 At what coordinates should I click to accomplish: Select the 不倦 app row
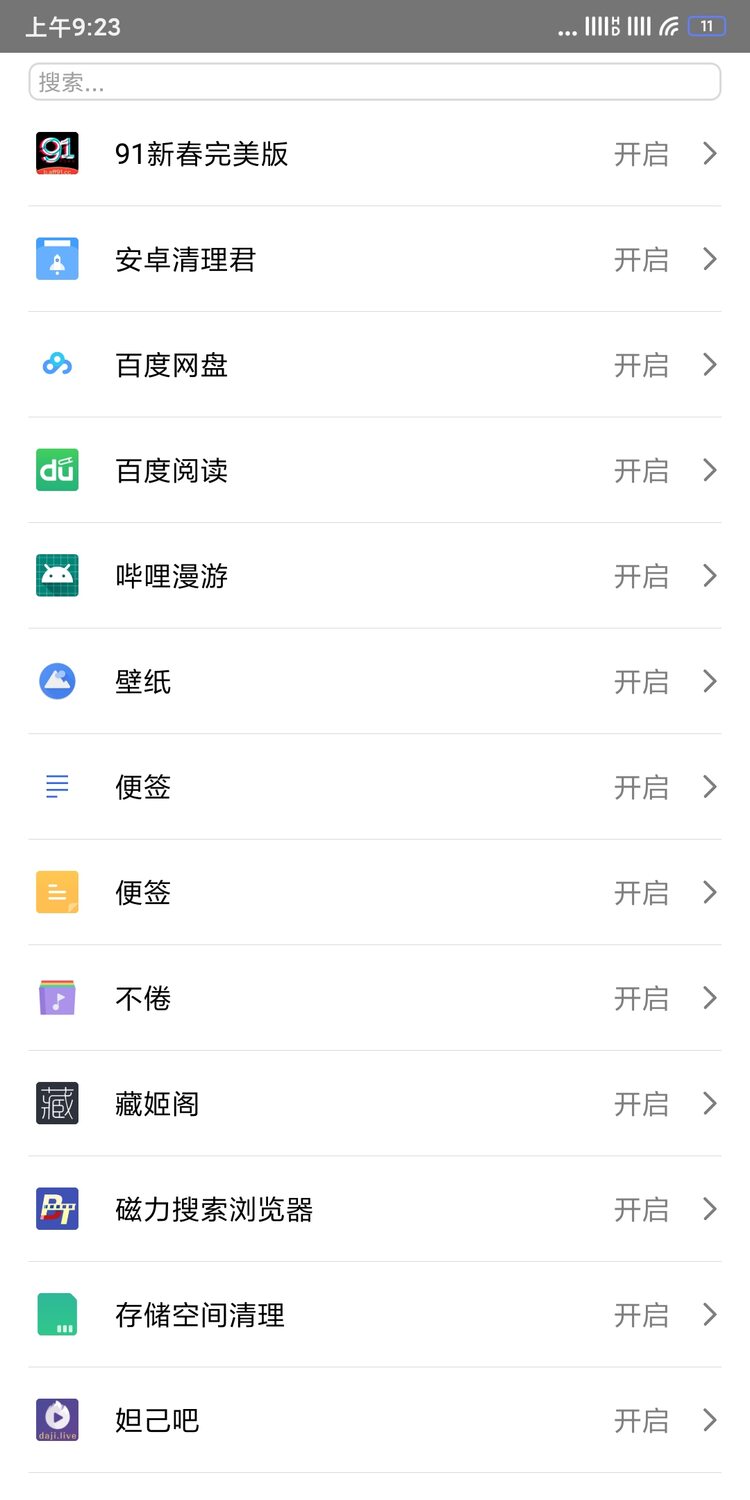[x=374, y=998]
